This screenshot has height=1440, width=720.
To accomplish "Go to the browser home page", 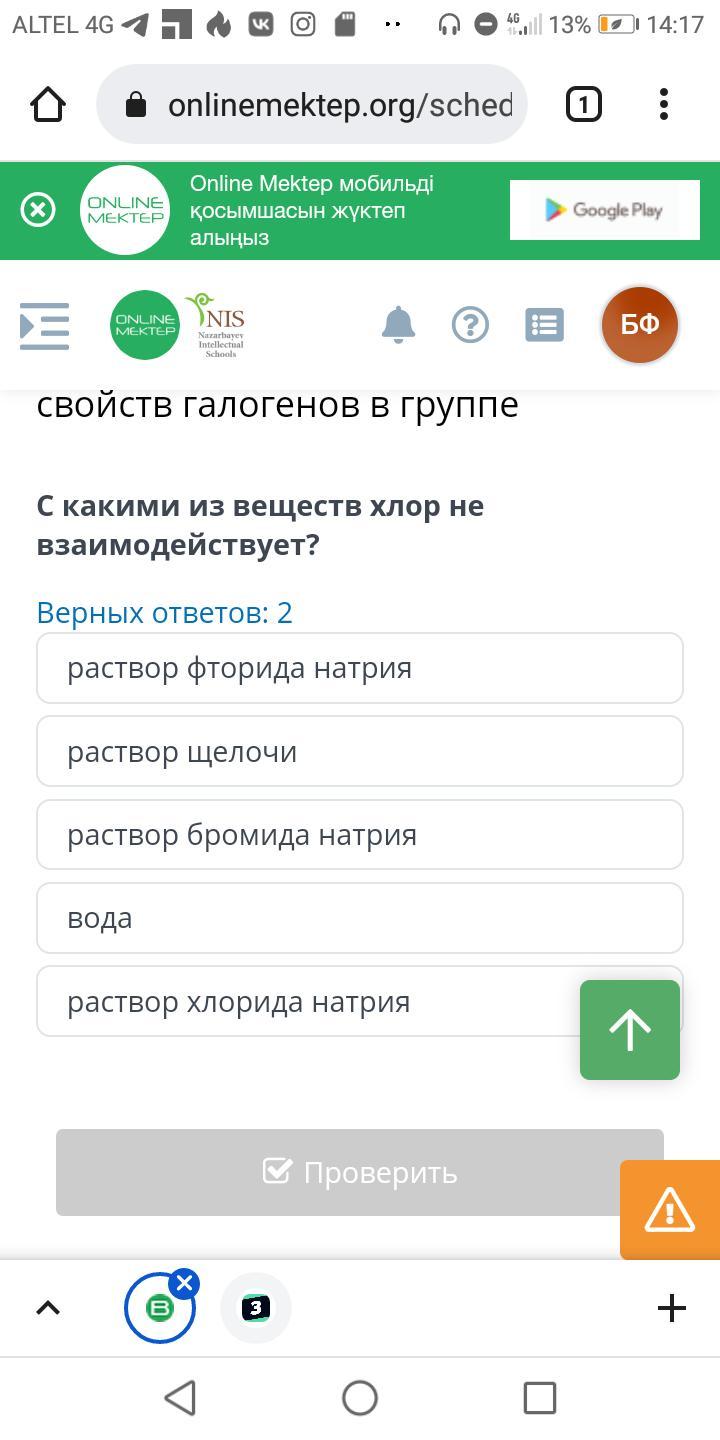I will coord(48,104).
